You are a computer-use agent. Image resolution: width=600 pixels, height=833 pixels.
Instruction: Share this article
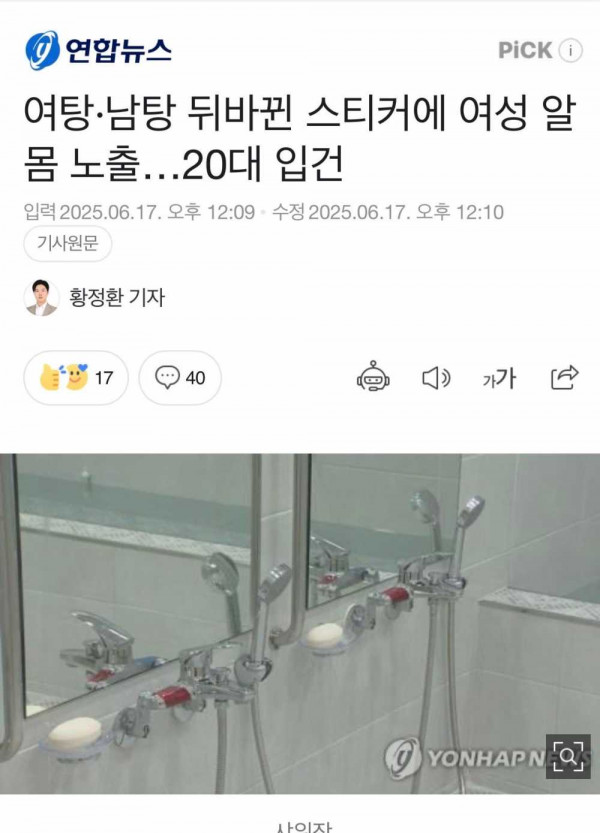[564, 377]
